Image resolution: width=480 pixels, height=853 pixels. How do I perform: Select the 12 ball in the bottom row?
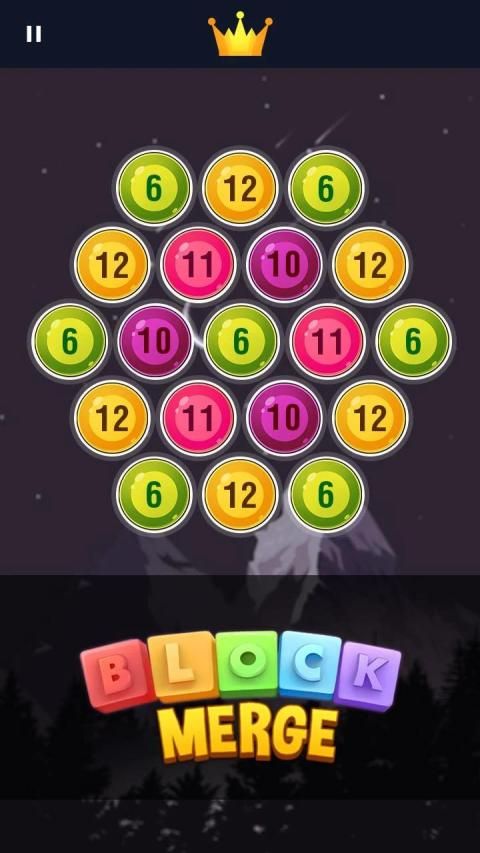coord(240,495)
